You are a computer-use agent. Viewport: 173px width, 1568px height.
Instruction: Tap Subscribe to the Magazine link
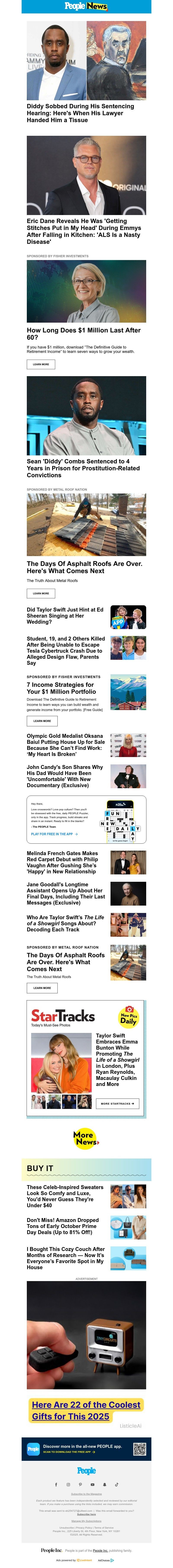[x=86, y=1494]
